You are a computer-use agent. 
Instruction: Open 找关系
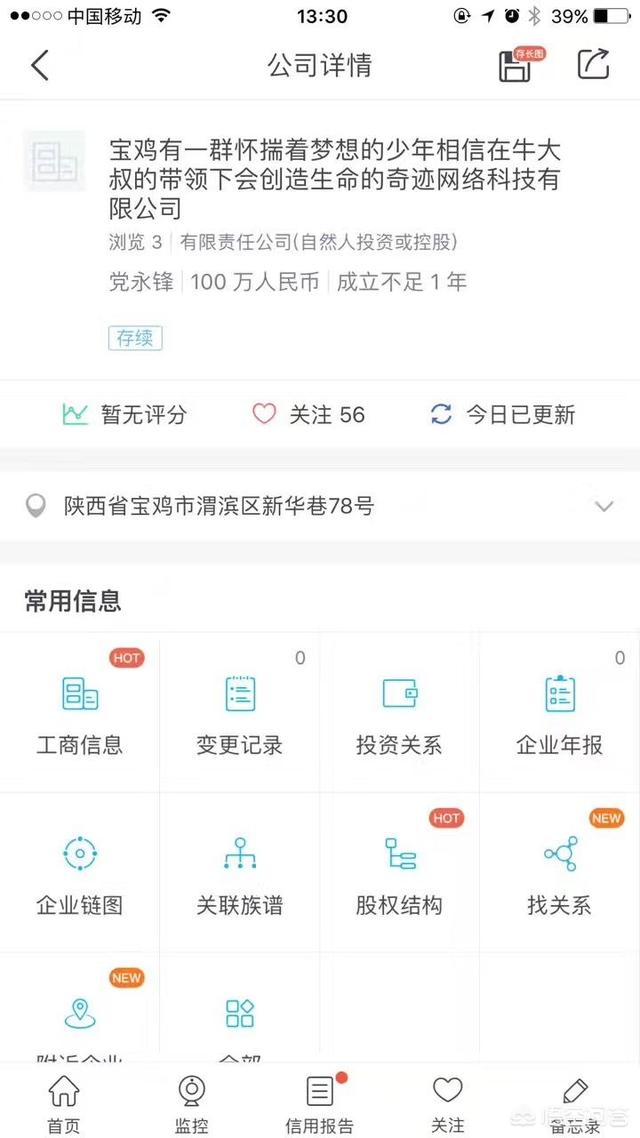click(x=559, y=873)
